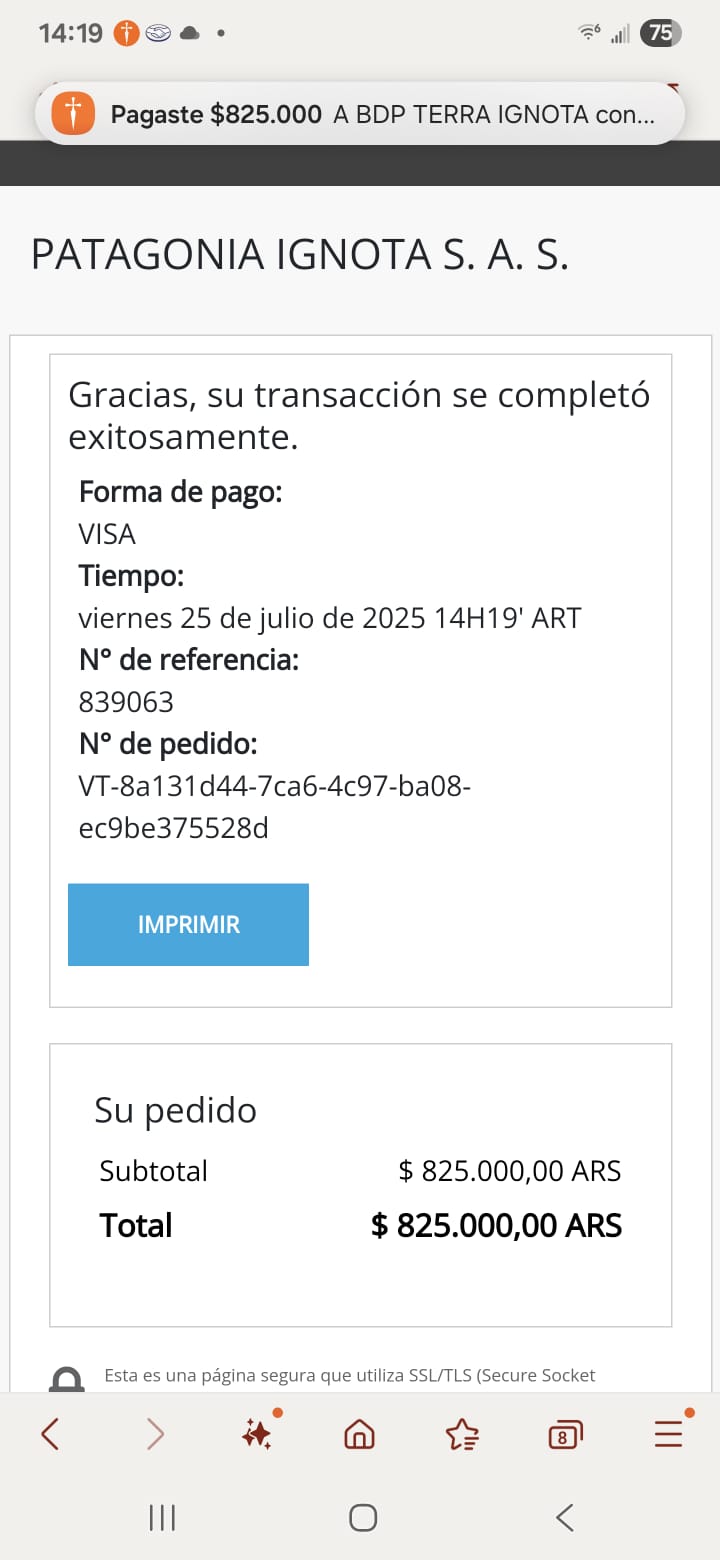Go back to the previous web page
720x1560 pixels.
(x=50, y=1435)
